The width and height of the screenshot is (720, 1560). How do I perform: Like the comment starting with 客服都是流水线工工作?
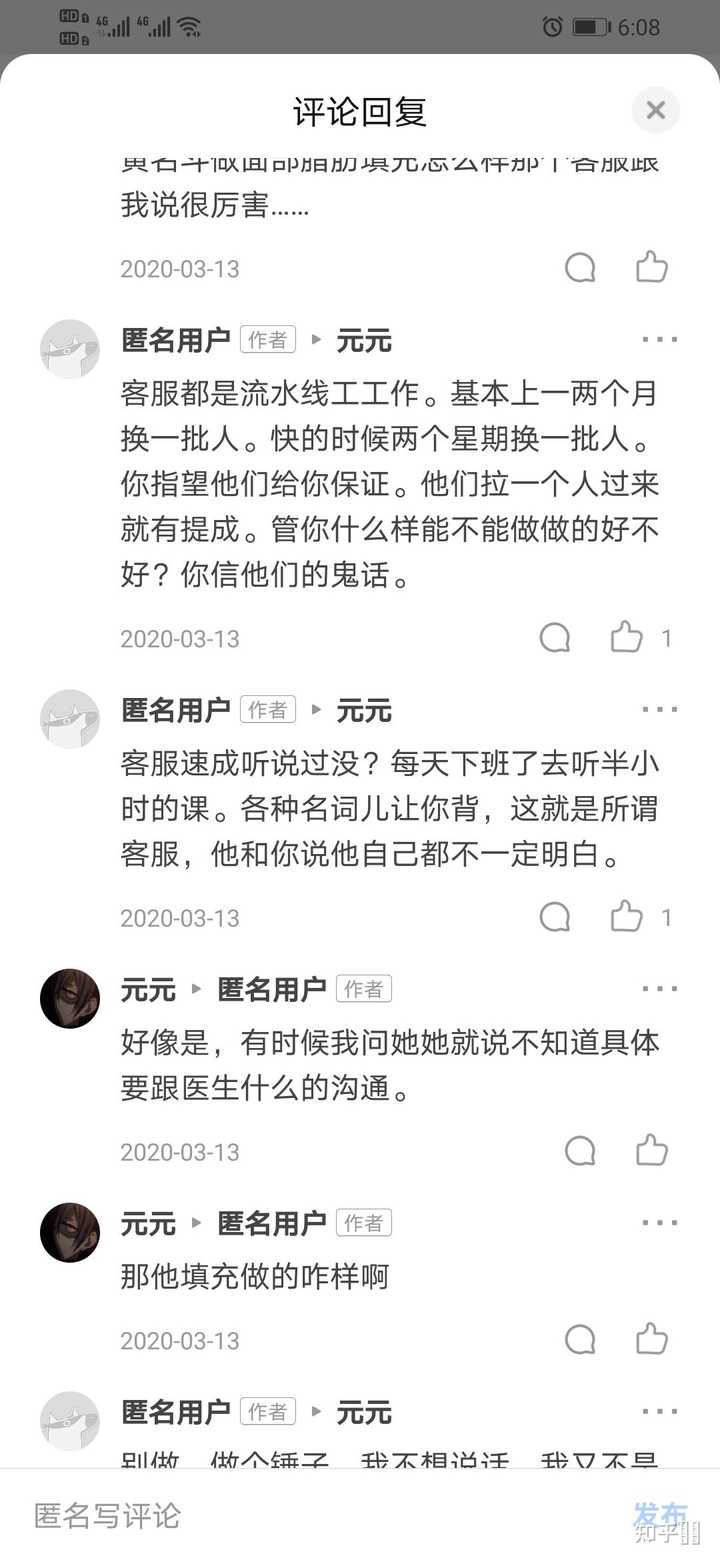pyautogui.click(x=627, y=638)
